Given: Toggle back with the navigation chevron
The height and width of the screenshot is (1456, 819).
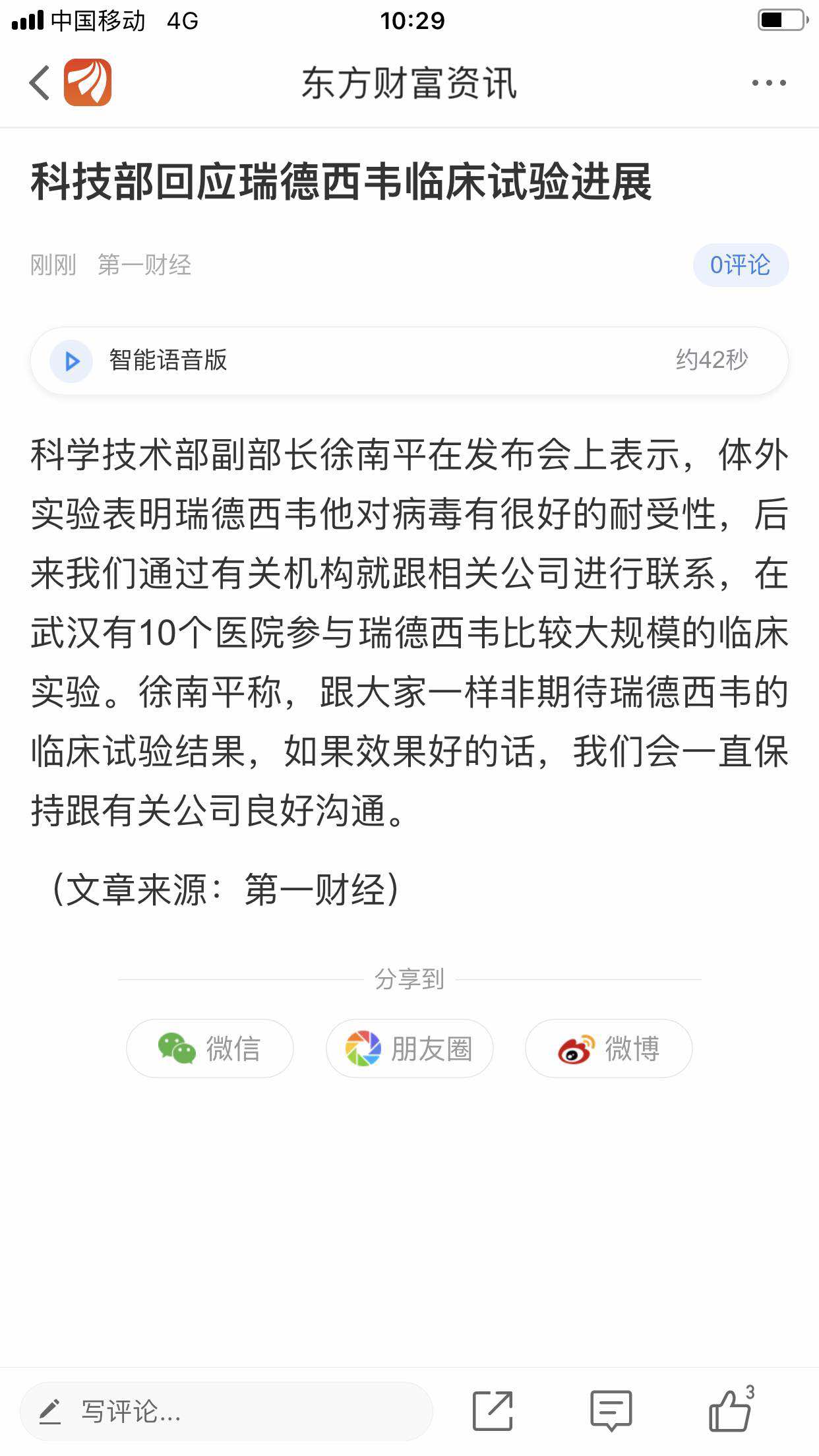Looking at the screenshot, I should (x=38, y=83).
